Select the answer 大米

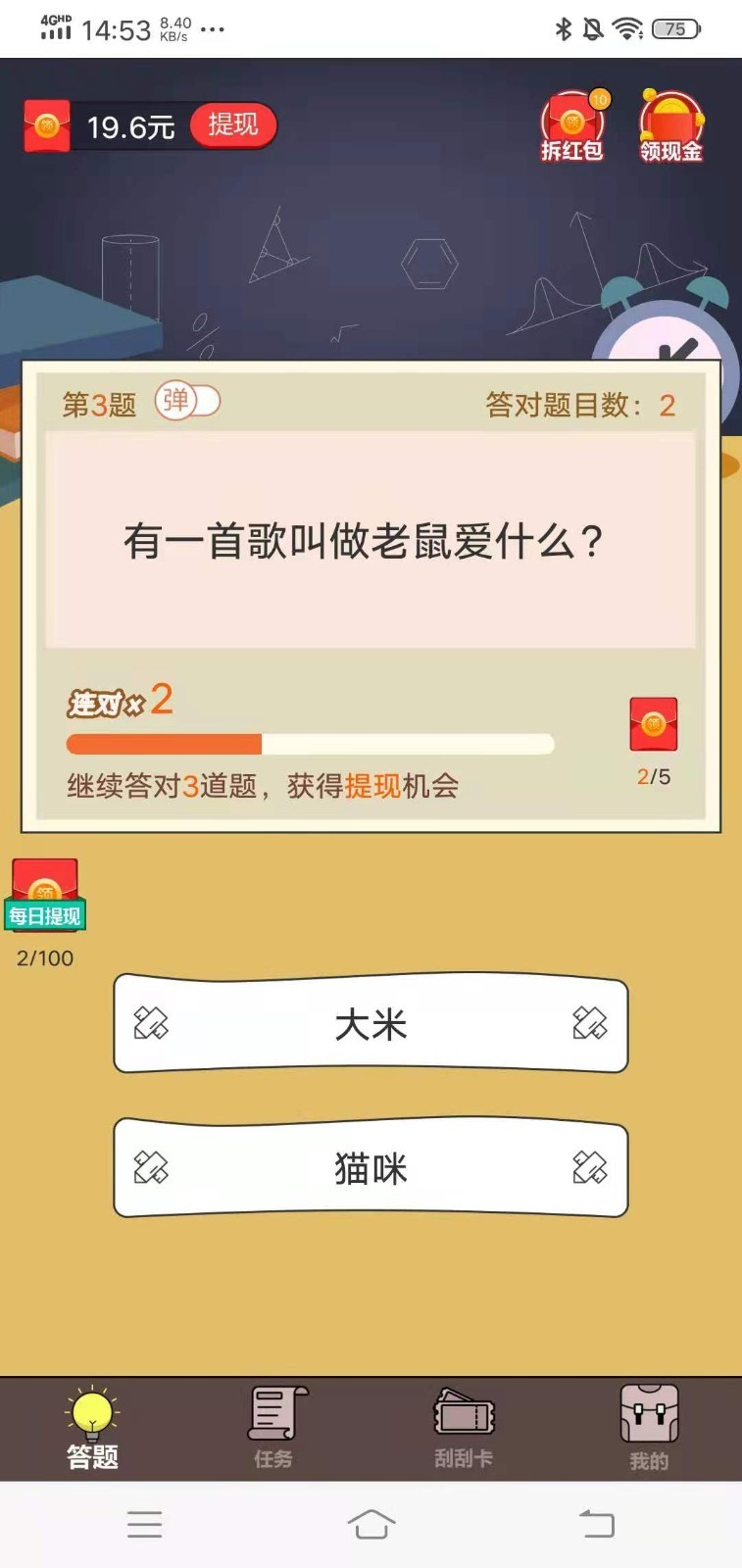coord(371,1024)
